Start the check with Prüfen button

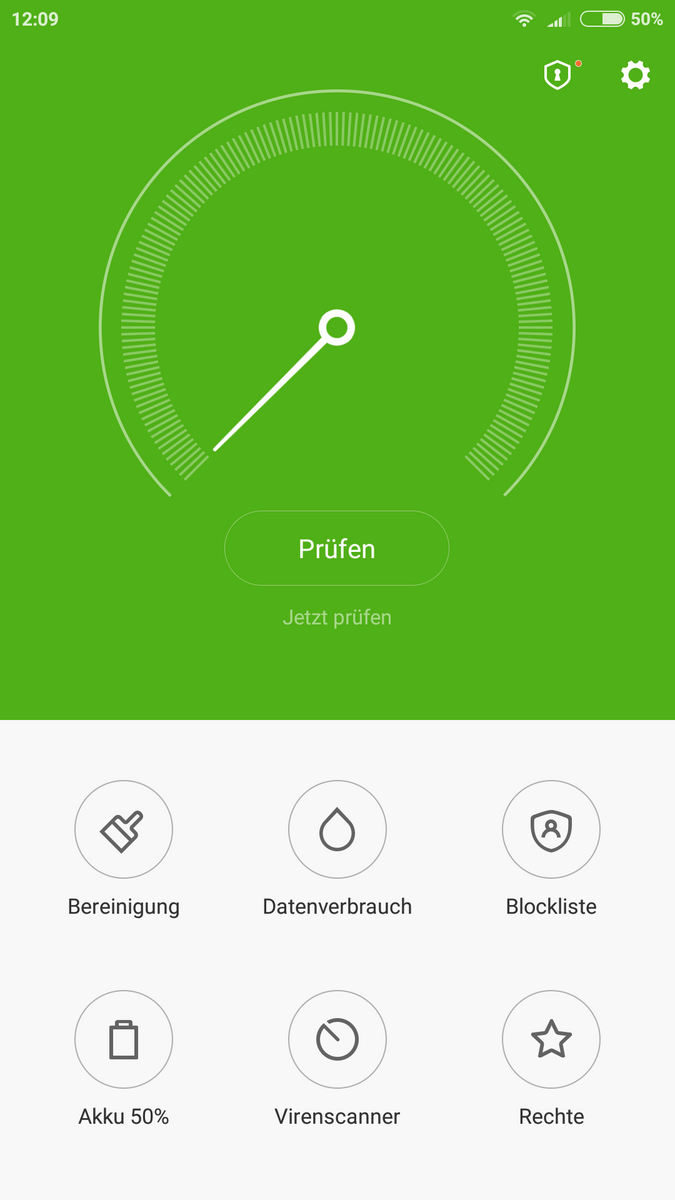point(337,548)
